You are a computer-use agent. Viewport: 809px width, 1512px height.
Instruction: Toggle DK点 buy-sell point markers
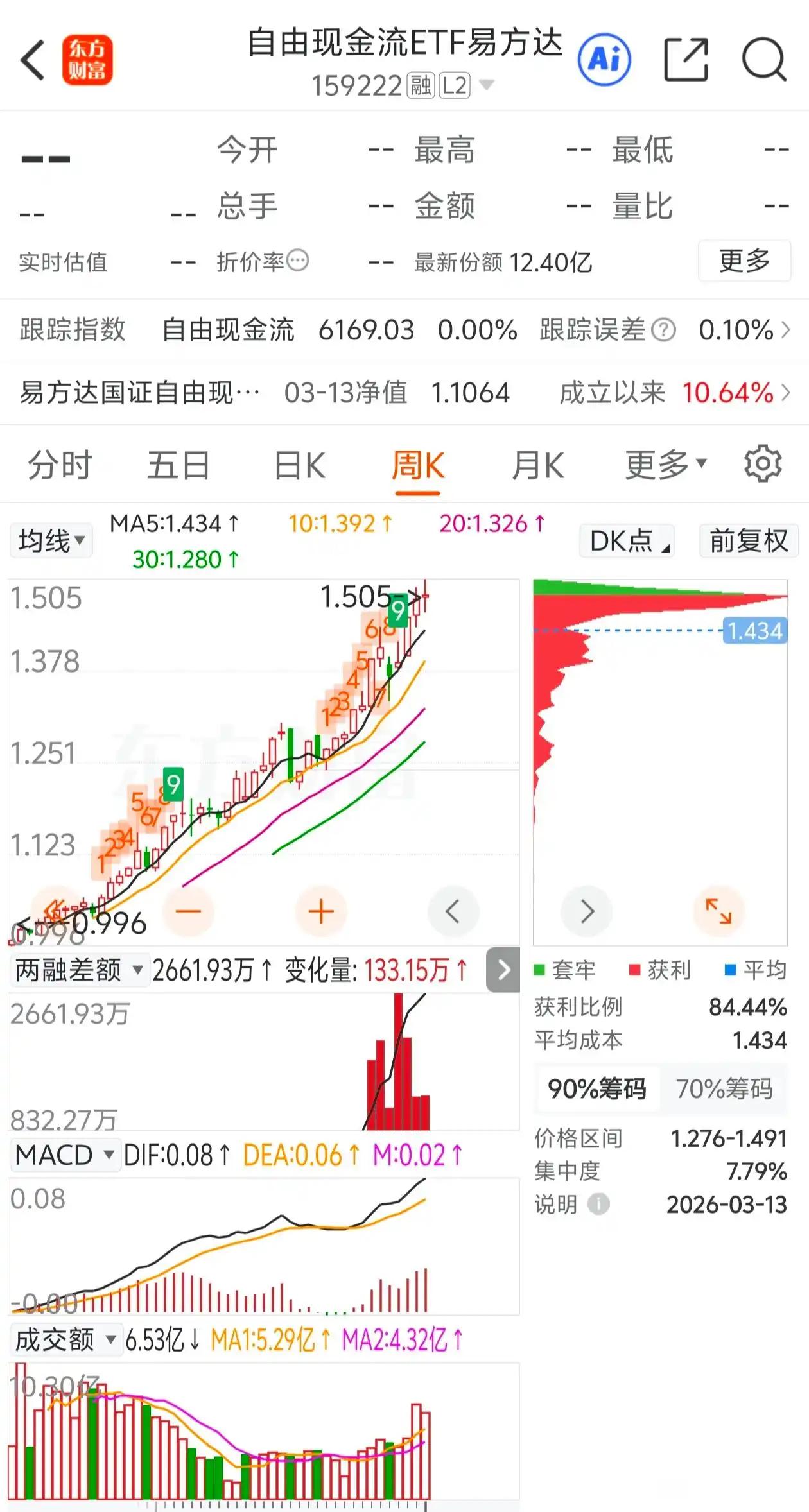[626, 540]
